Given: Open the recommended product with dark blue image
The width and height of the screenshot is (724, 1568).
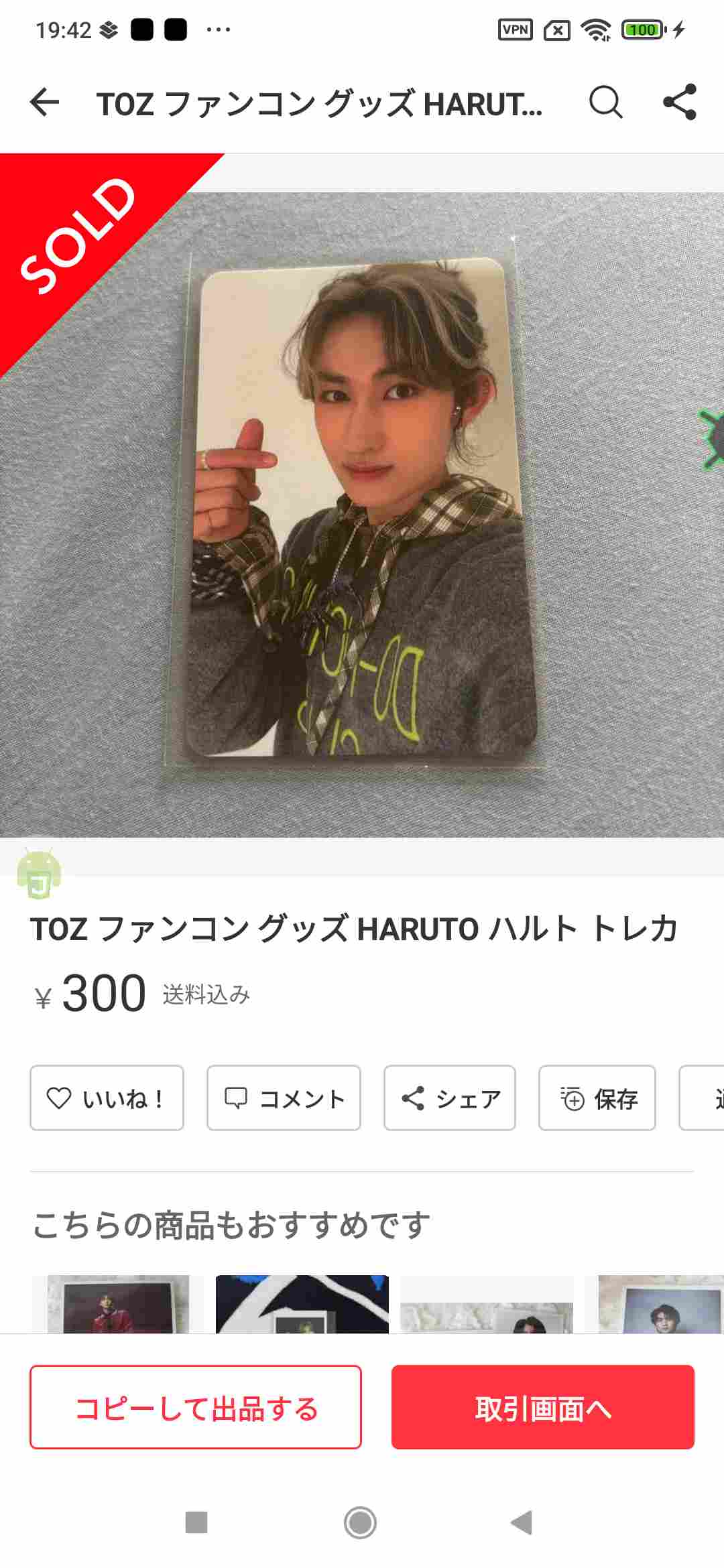Looking at the screenshot, I should tap(302, 1304).
